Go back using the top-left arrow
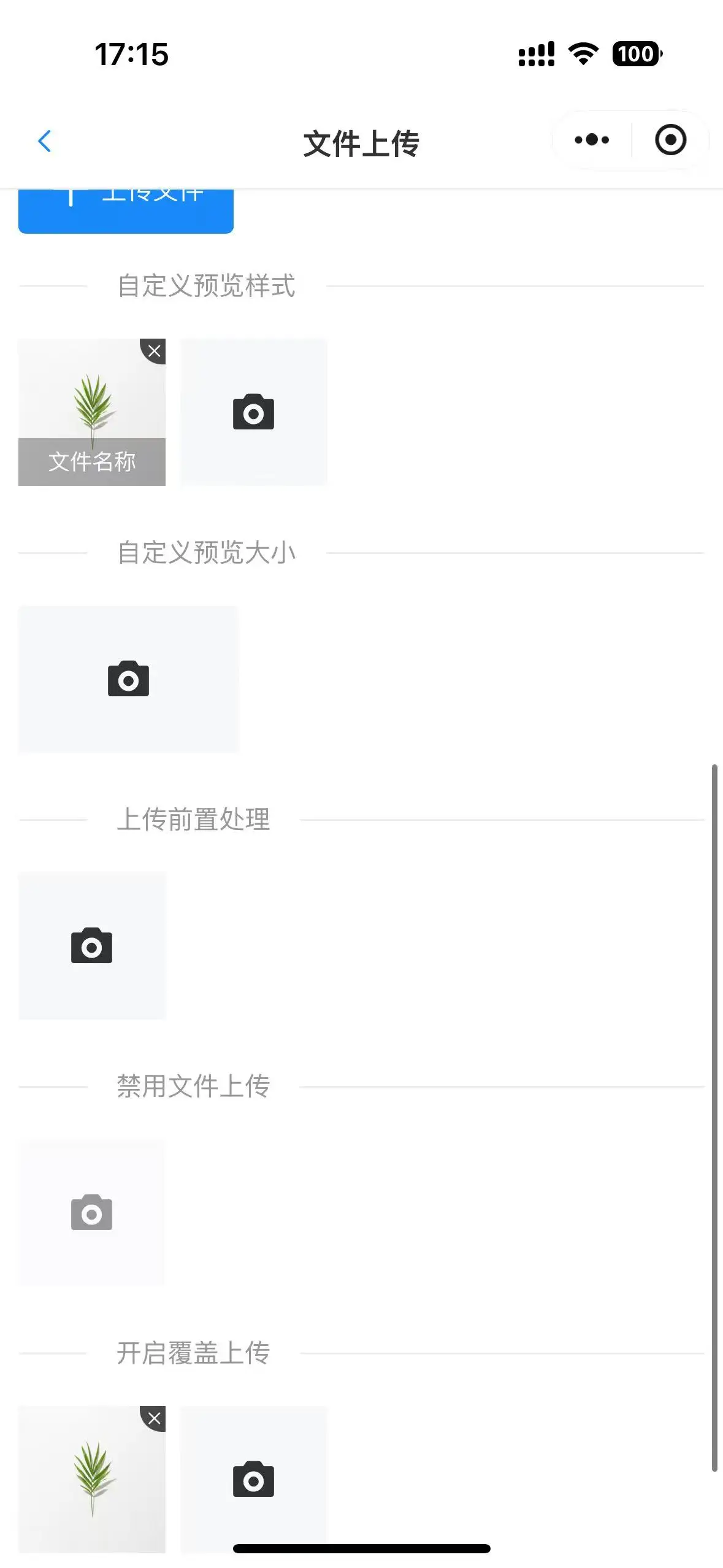 (44, 141)
